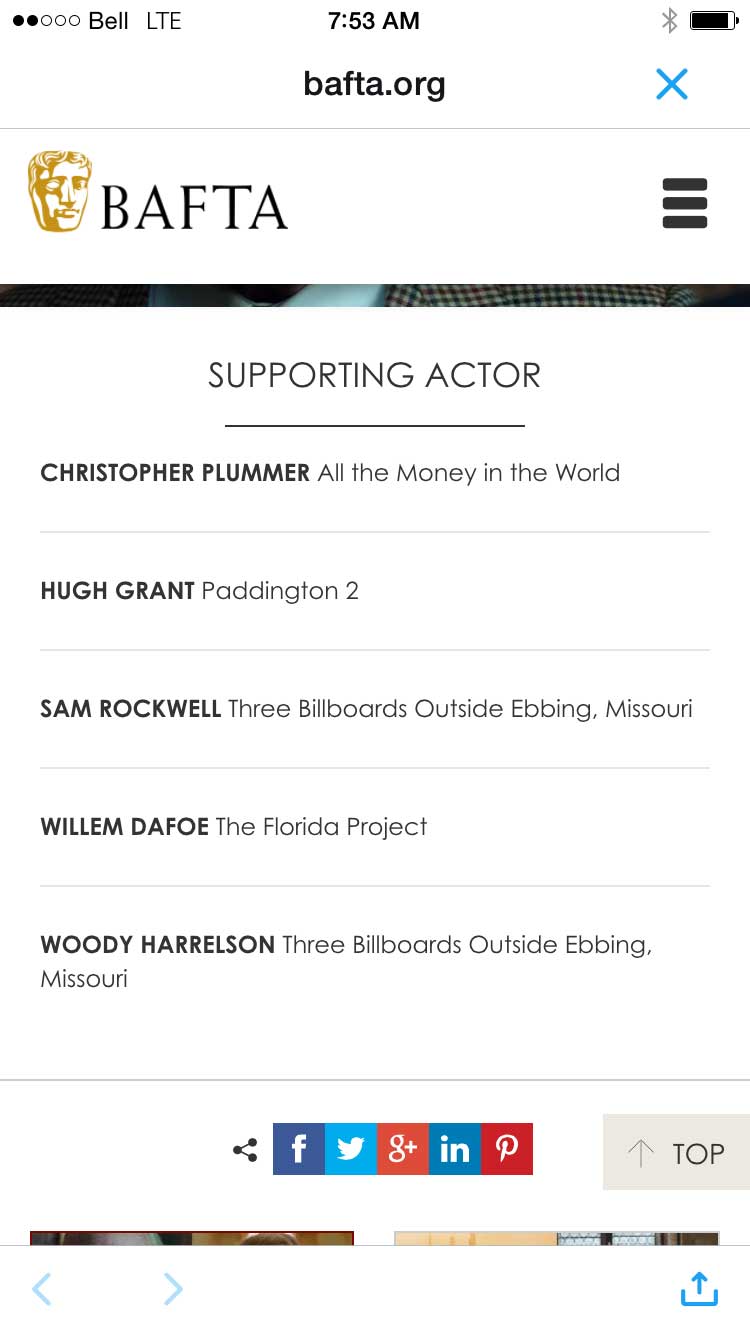This screenshot has height=1334, width=750.
Task: Go to BAFTA home via logo
Action: coord(158,193)
